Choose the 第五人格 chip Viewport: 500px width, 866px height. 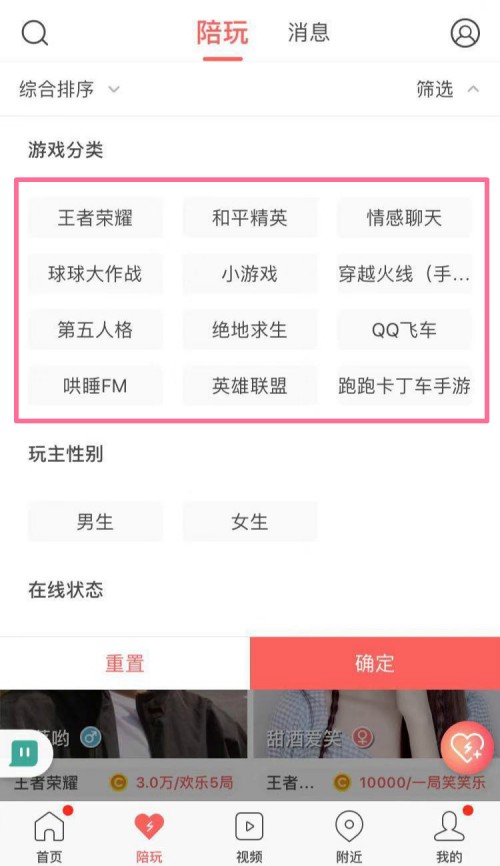(95, 330)
